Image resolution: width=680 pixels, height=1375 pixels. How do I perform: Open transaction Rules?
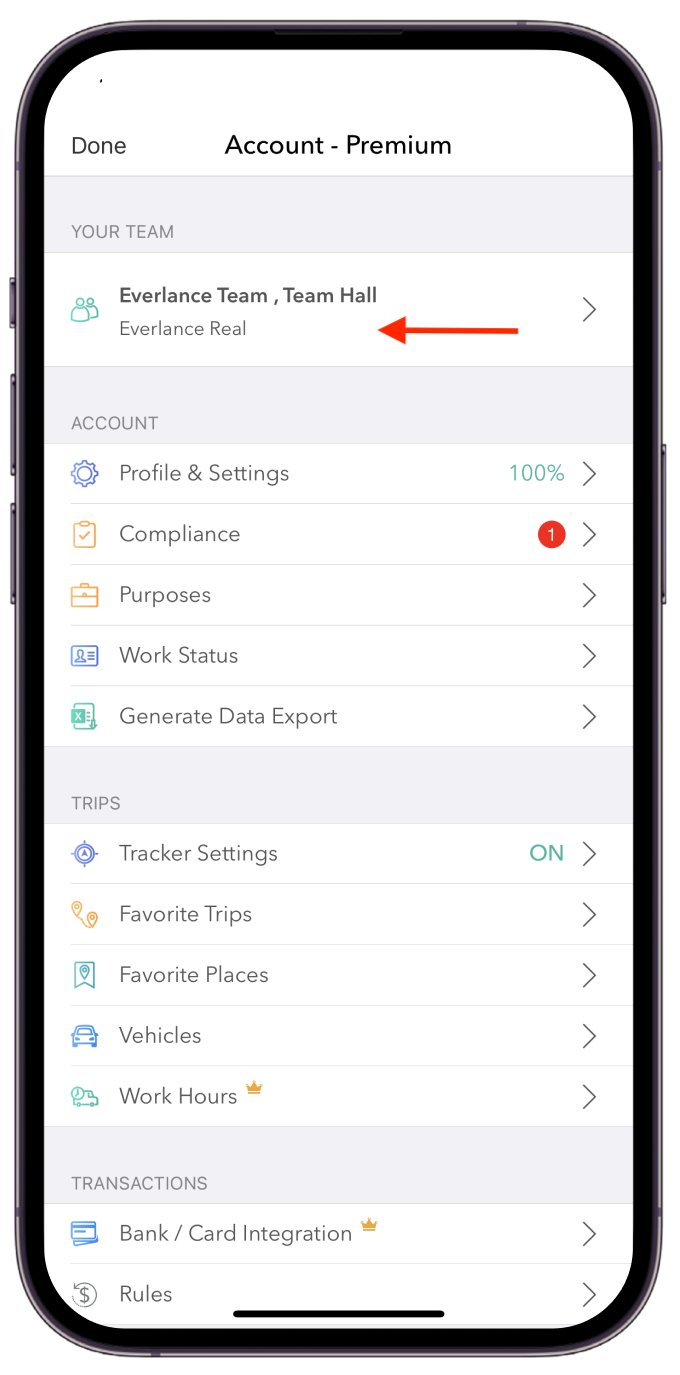(x=146, y=1293)
